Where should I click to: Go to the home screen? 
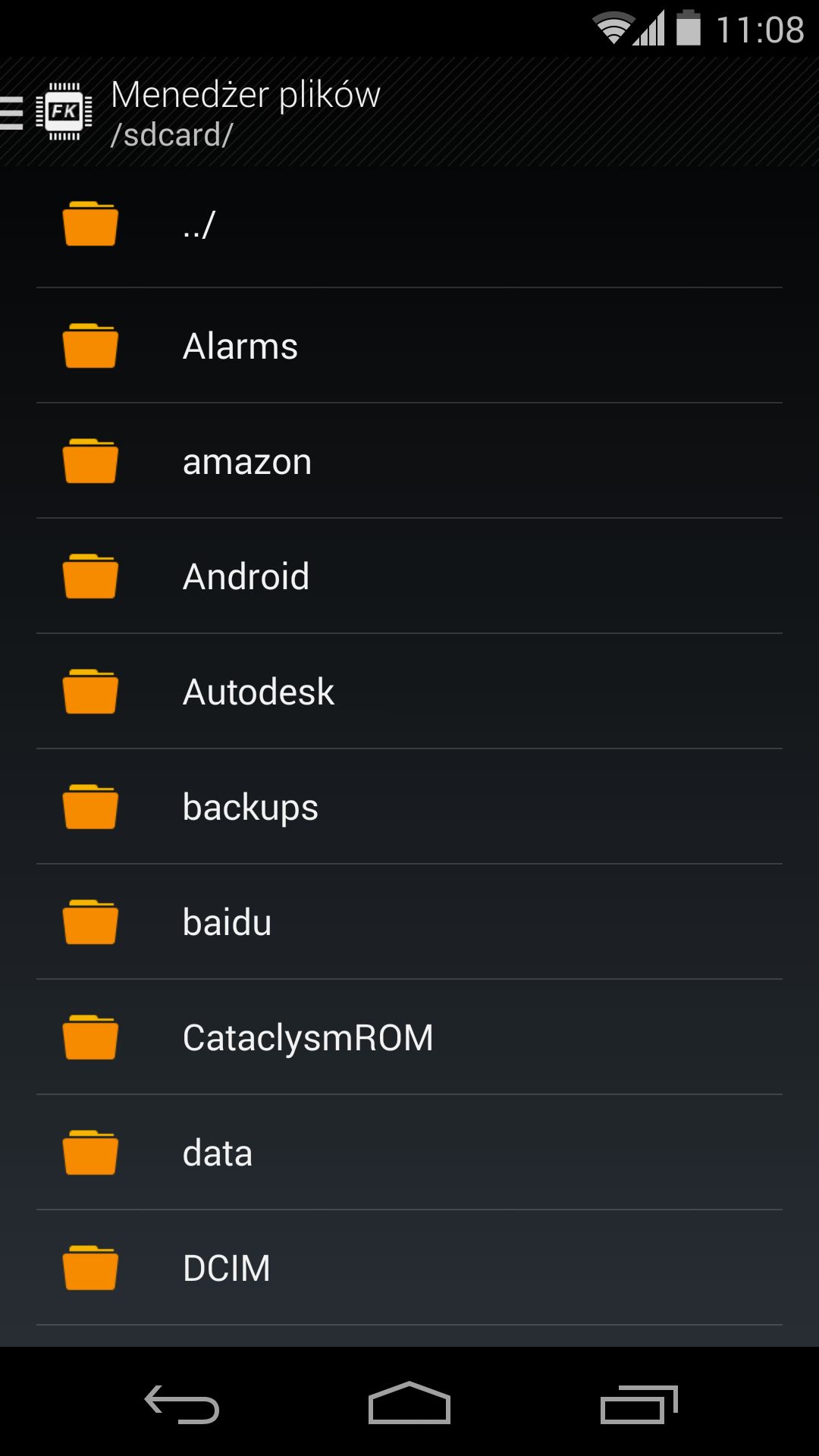click(409, 1403)
